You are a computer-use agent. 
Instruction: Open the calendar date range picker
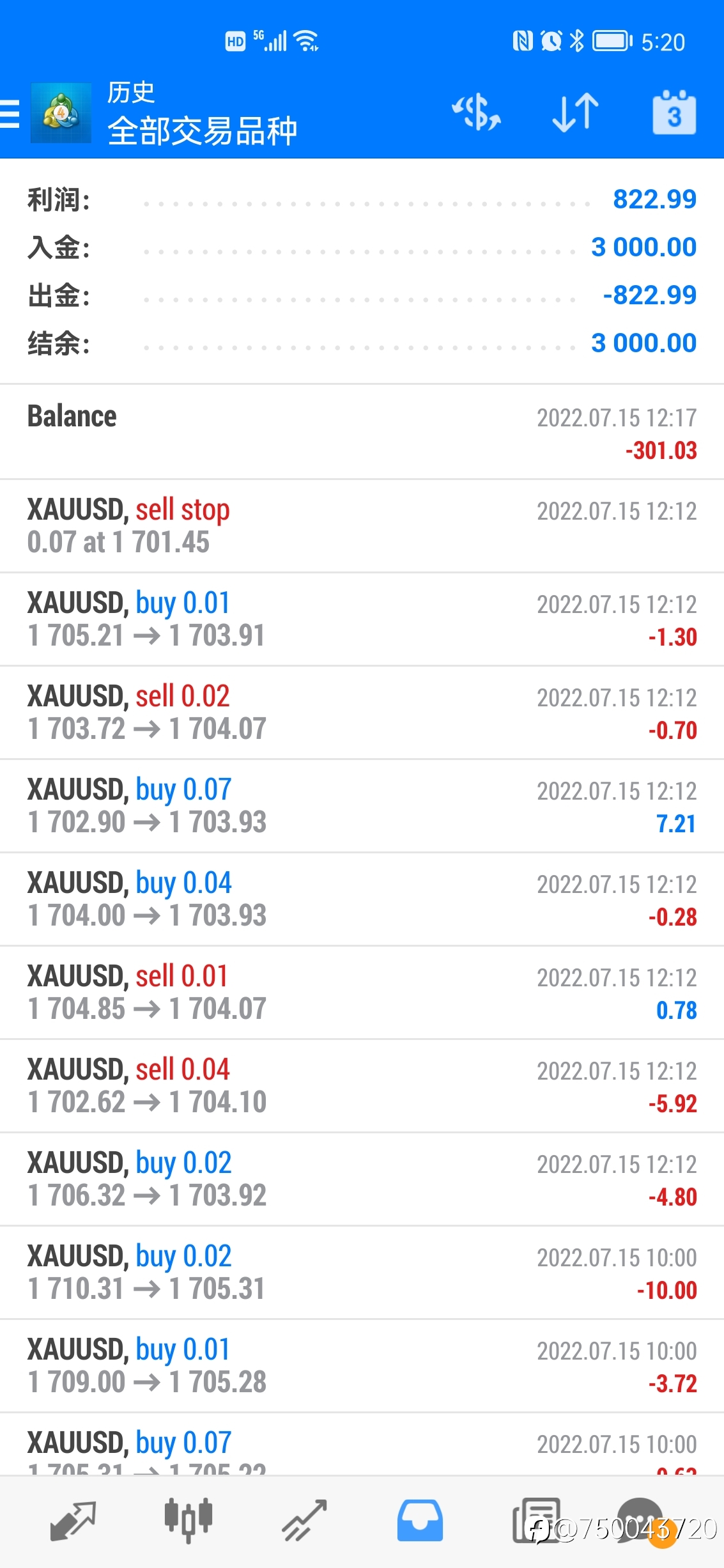point(674,113)
